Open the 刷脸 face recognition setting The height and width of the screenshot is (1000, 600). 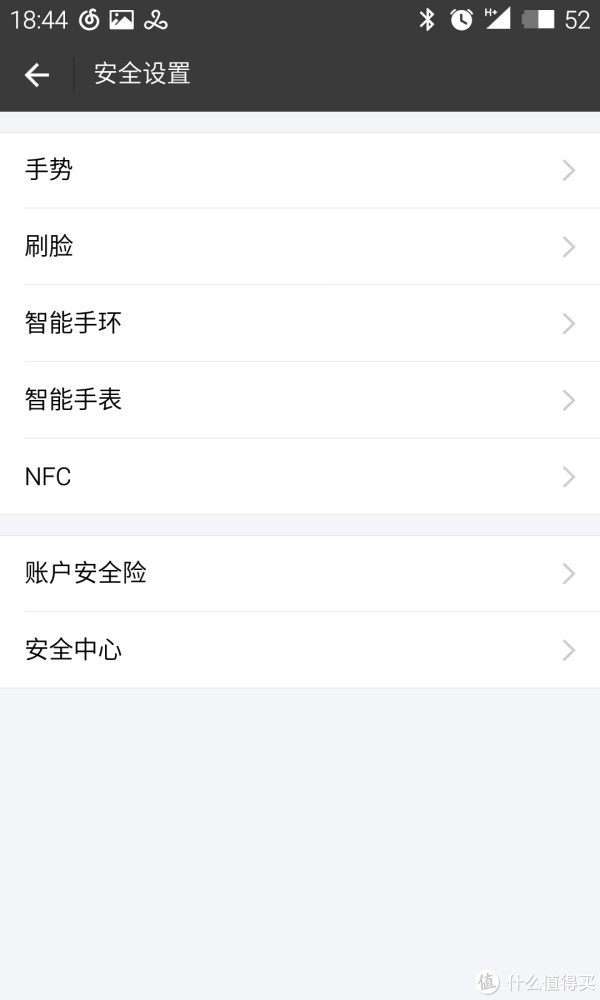300,247
